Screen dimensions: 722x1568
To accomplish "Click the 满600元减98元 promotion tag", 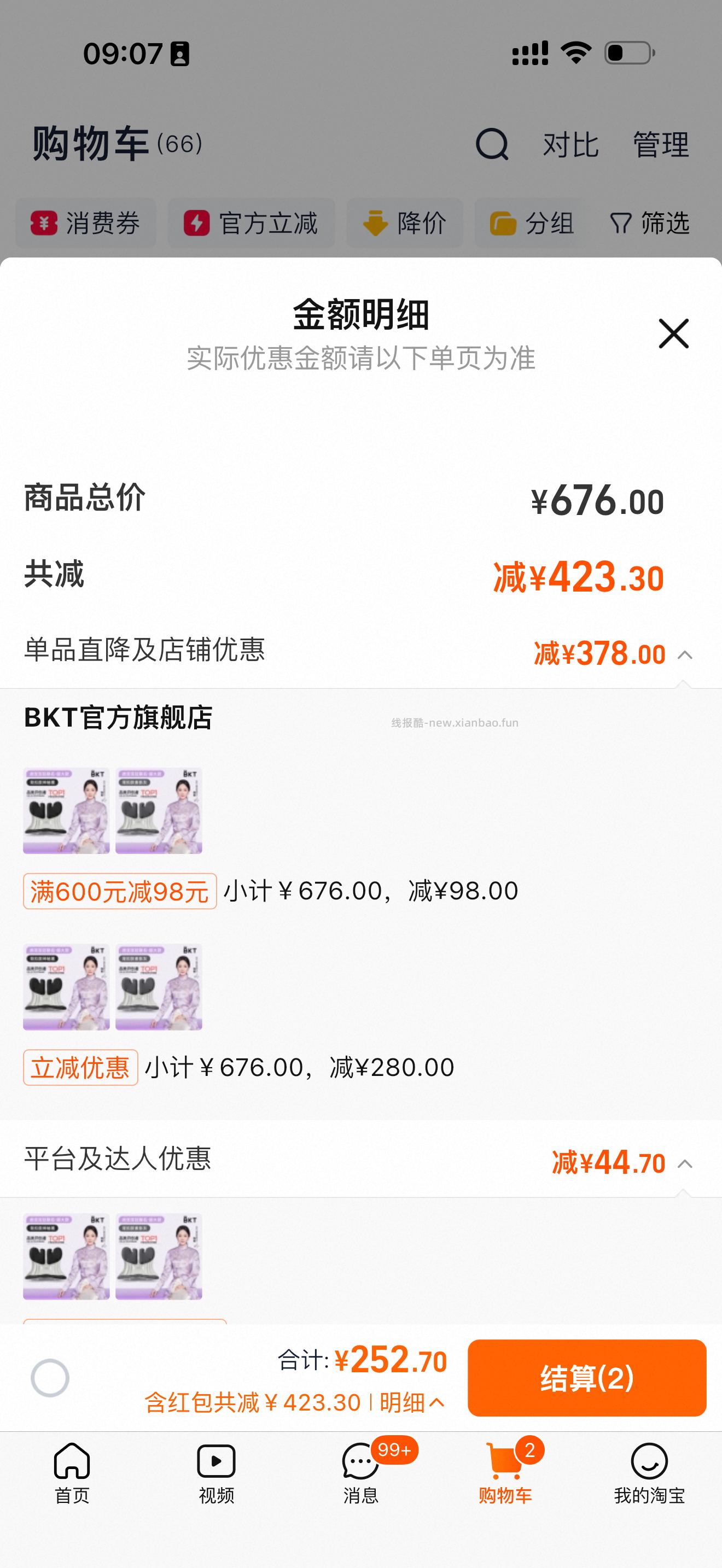I will (120, 890).
